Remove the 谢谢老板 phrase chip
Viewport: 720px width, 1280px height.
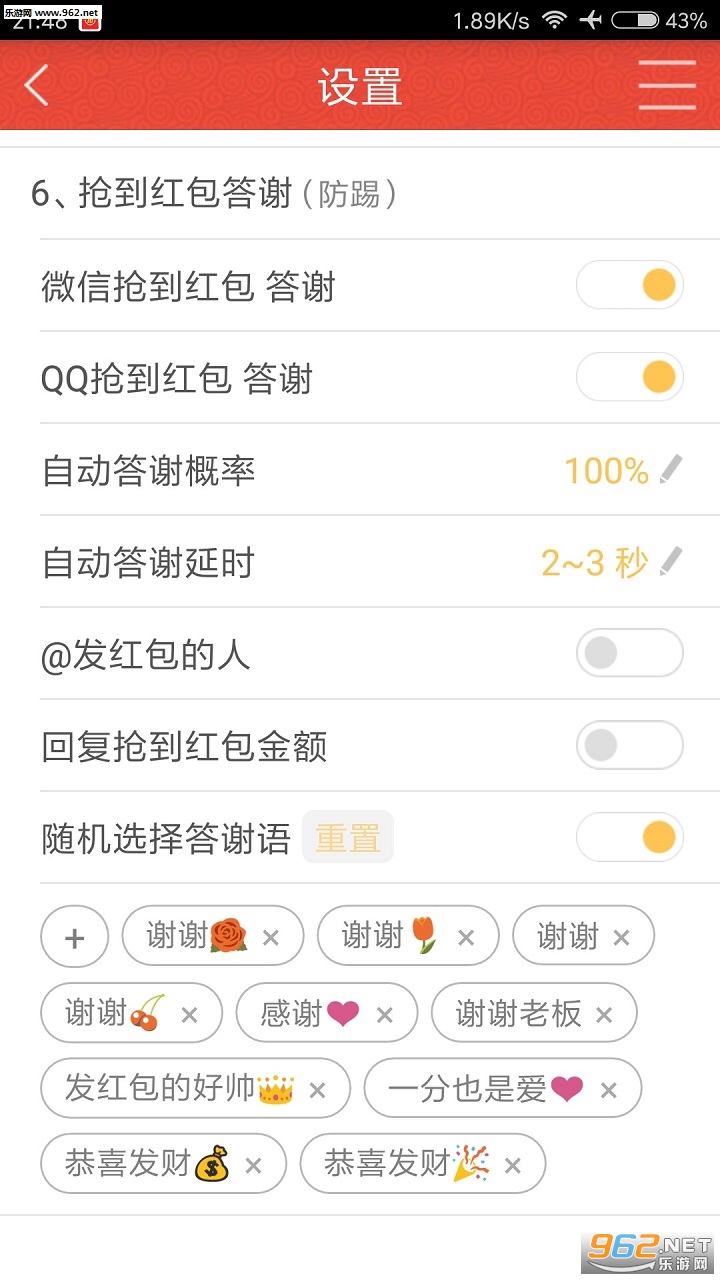[603, 1015]
